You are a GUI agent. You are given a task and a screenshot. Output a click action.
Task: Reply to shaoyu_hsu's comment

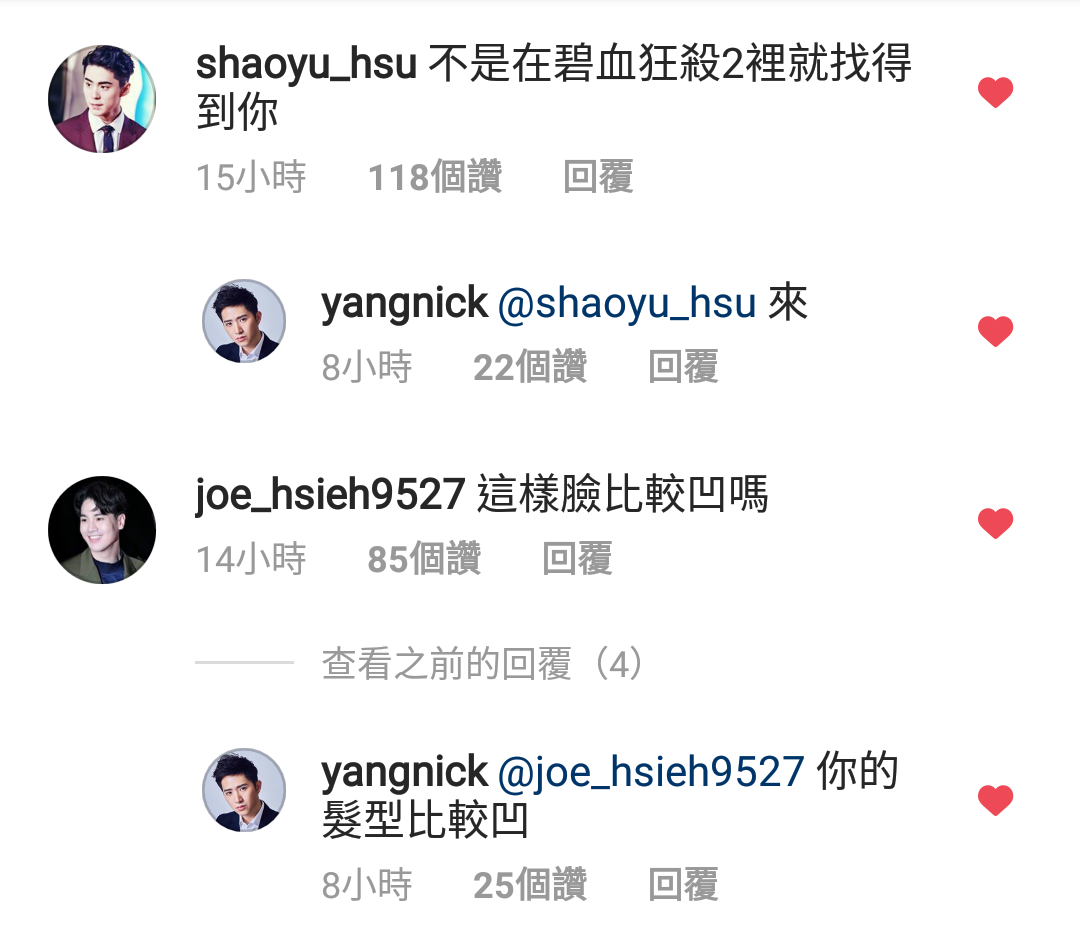tap(598, 178)
